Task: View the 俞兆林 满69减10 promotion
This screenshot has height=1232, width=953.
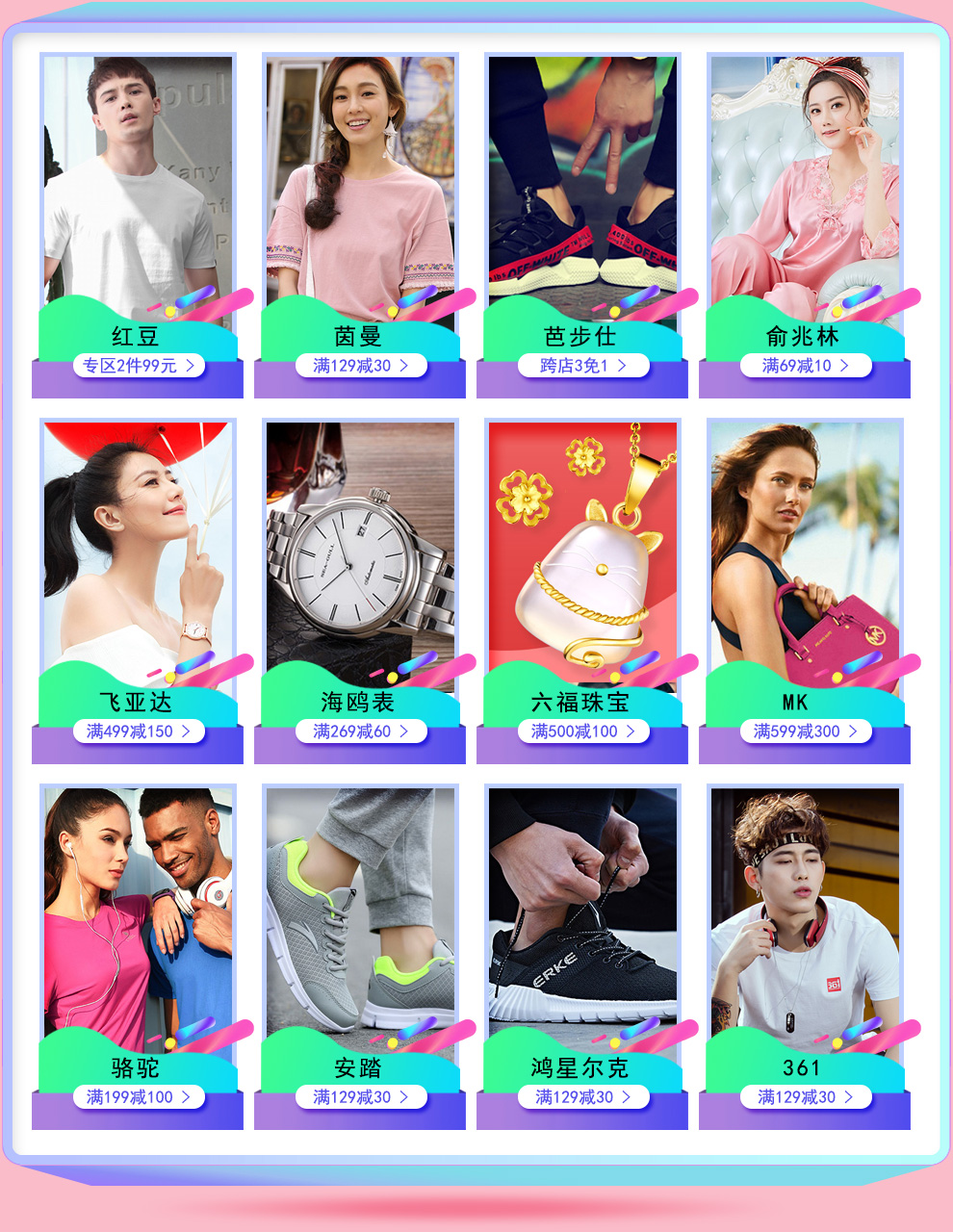Action: point(805,366)
